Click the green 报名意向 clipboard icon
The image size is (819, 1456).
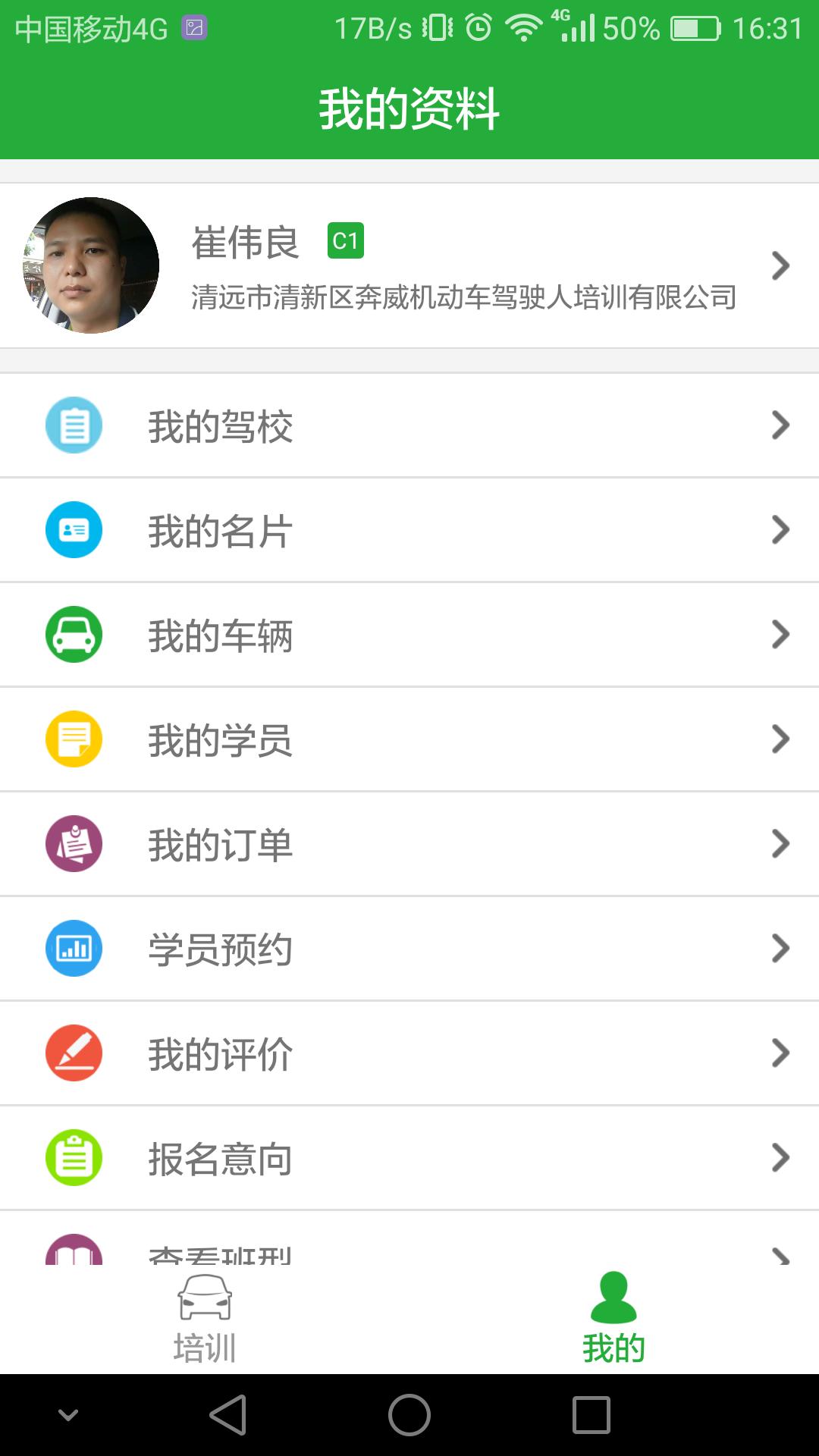(74, 1158)
